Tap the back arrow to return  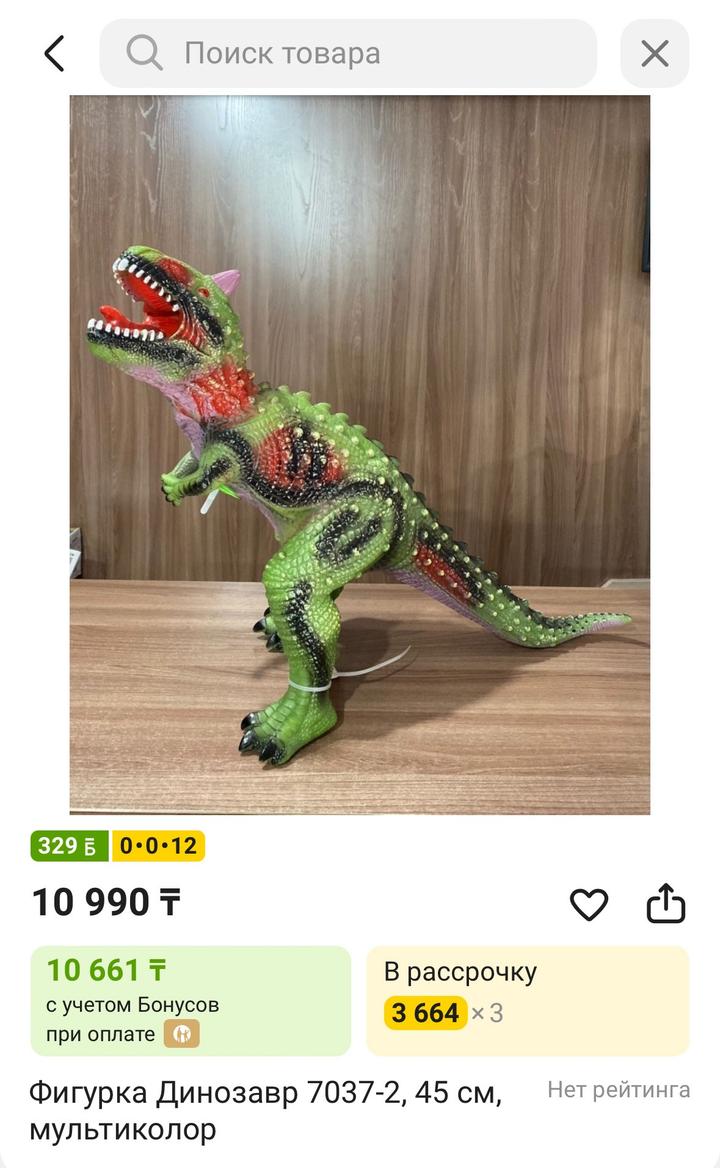pyautogui.click(x=52, y=54)
